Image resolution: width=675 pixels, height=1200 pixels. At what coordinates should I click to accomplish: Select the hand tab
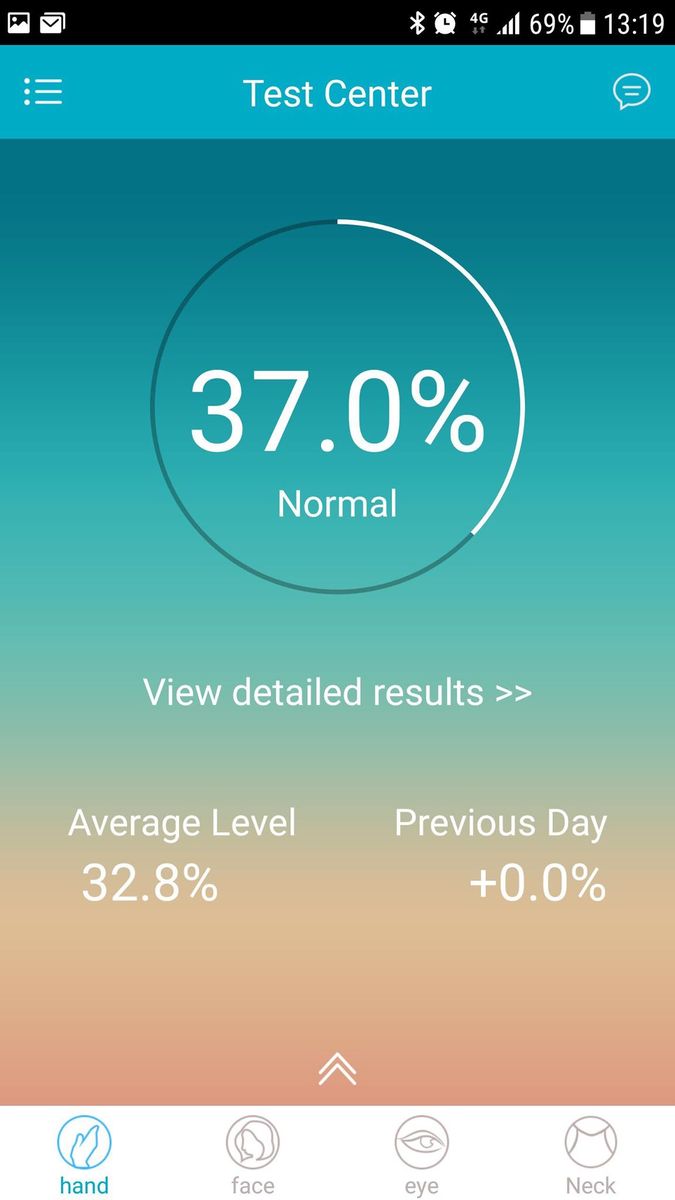(x=84, y=1155)
